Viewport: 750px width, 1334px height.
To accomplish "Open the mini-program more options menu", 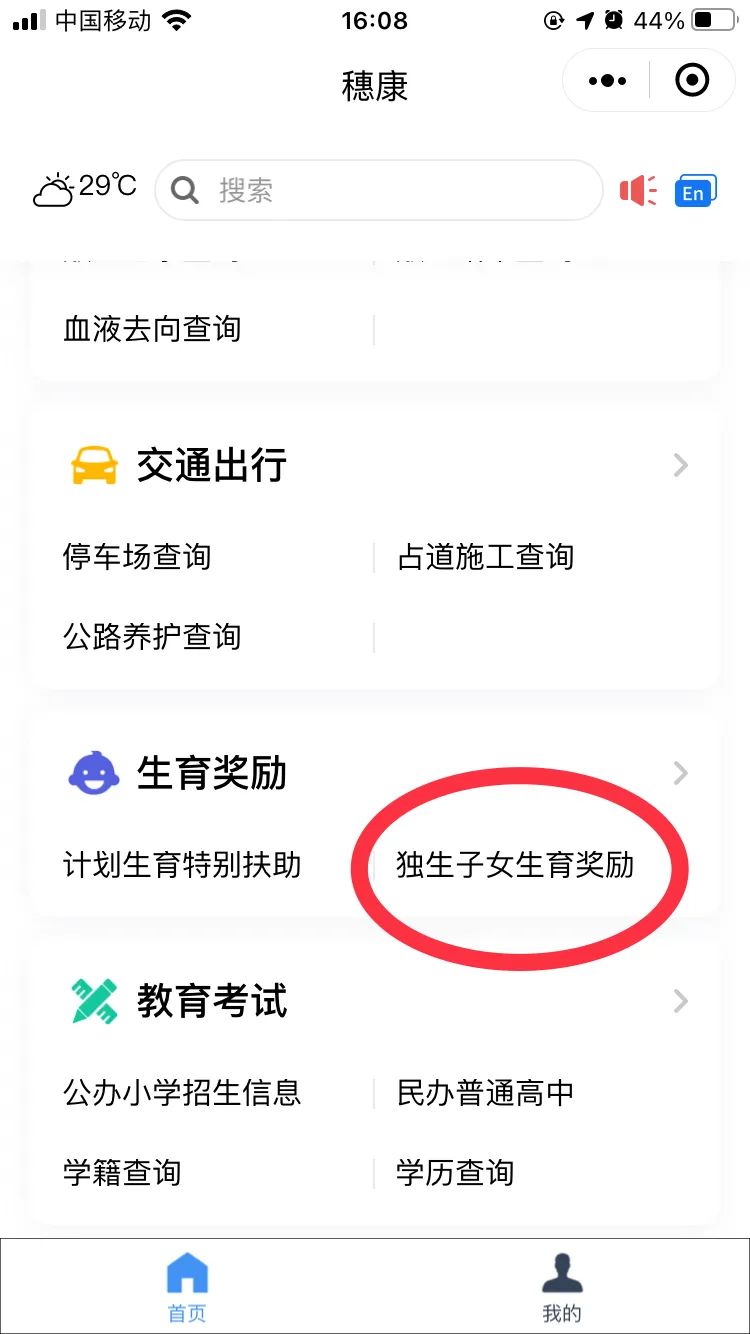I will point(605,80).
